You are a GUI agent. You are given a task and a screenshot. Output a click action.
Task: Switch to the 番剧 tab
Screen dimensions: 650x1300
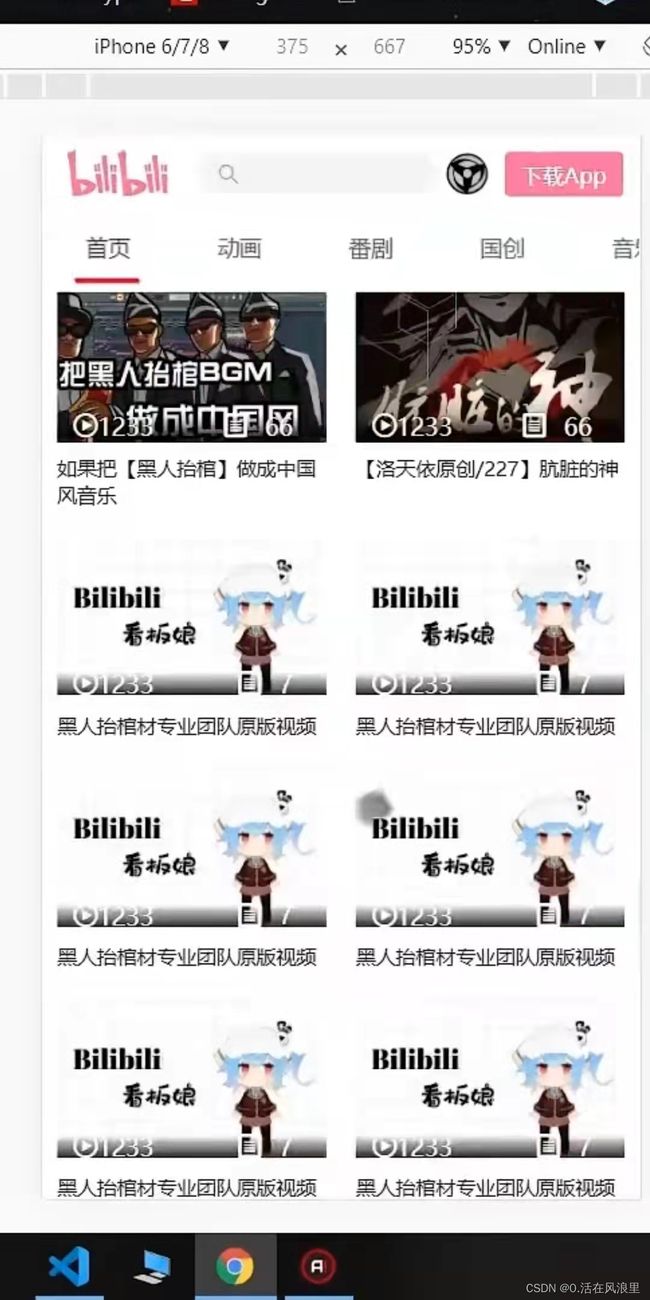(x=370, y=249)
